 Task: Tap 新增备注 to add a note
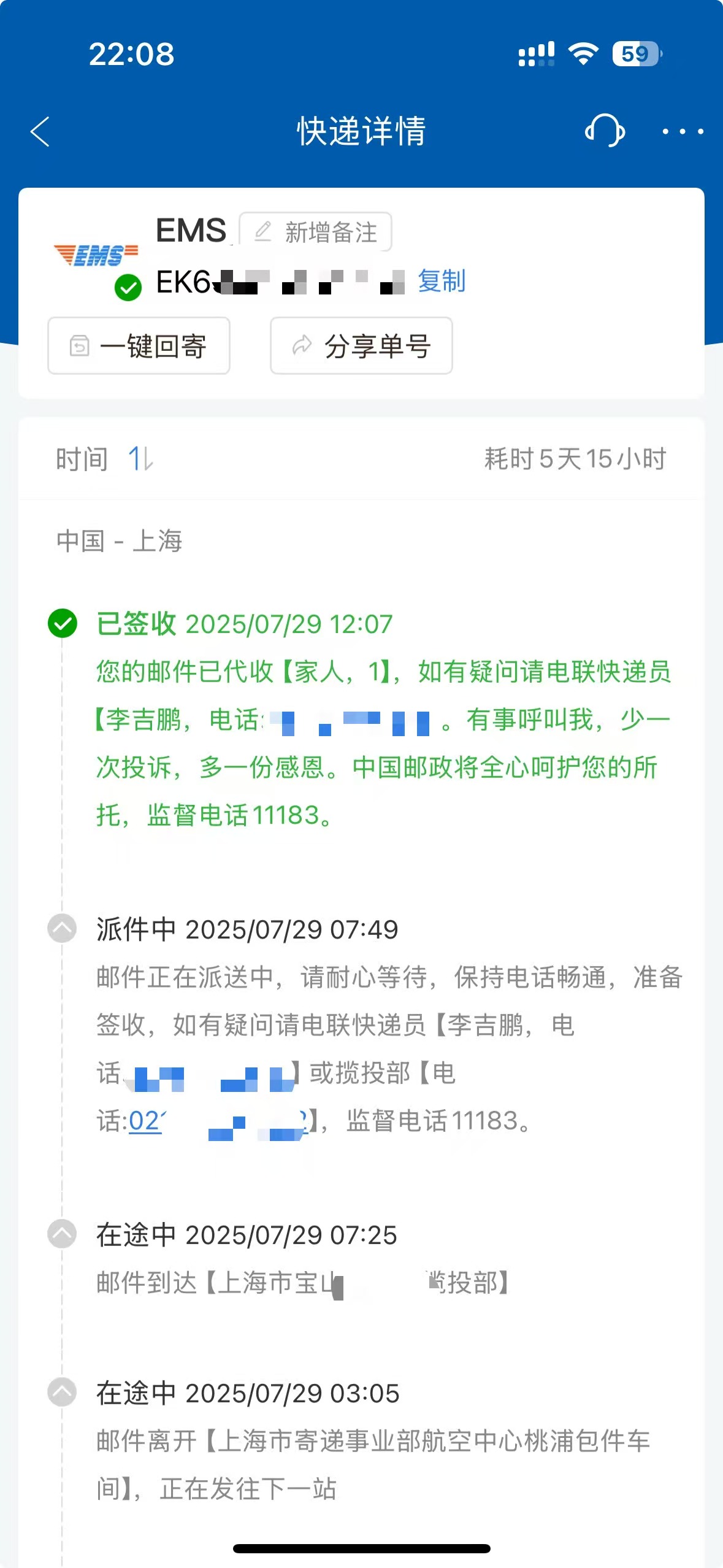point(315,232)
